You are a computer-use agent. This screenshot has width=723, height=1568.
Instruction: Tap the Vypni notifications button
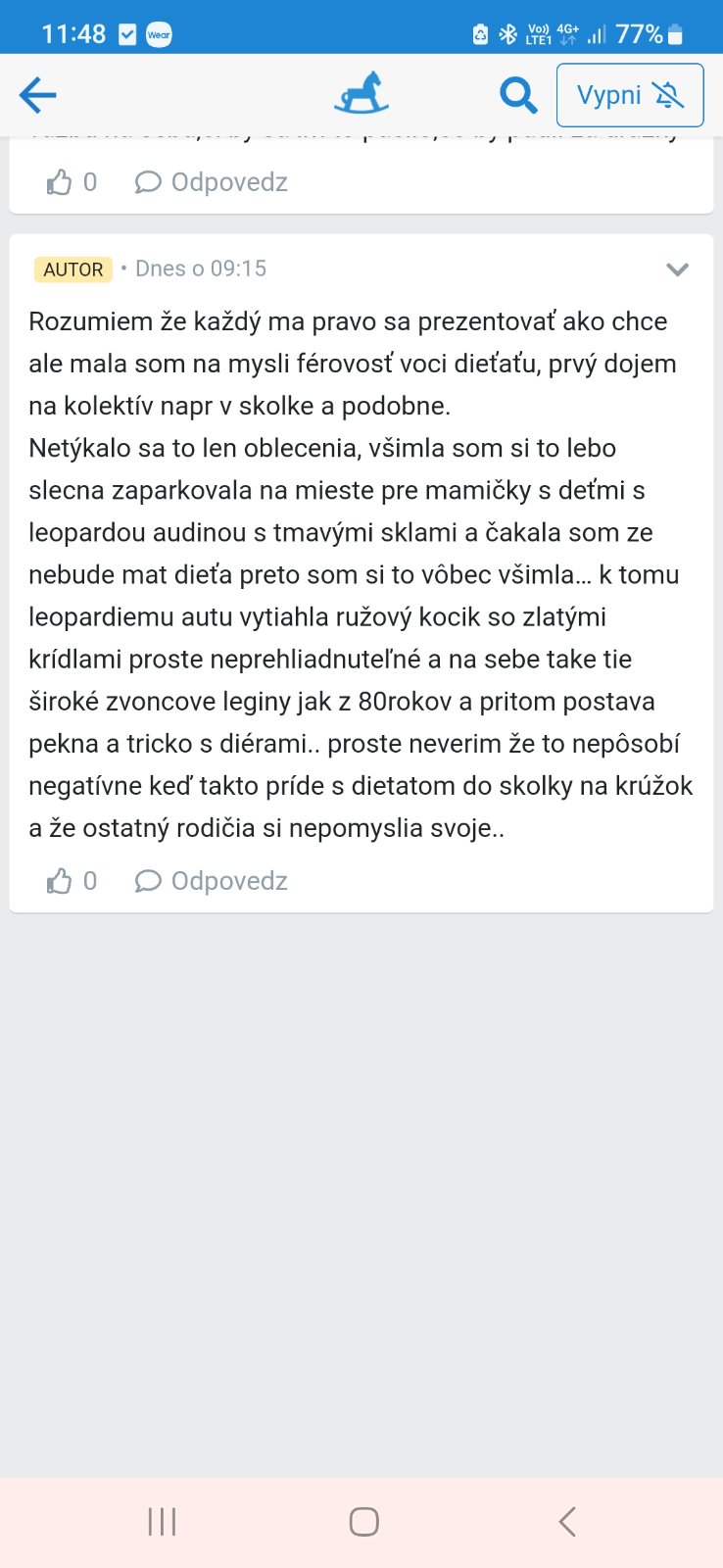coord(630,95)
